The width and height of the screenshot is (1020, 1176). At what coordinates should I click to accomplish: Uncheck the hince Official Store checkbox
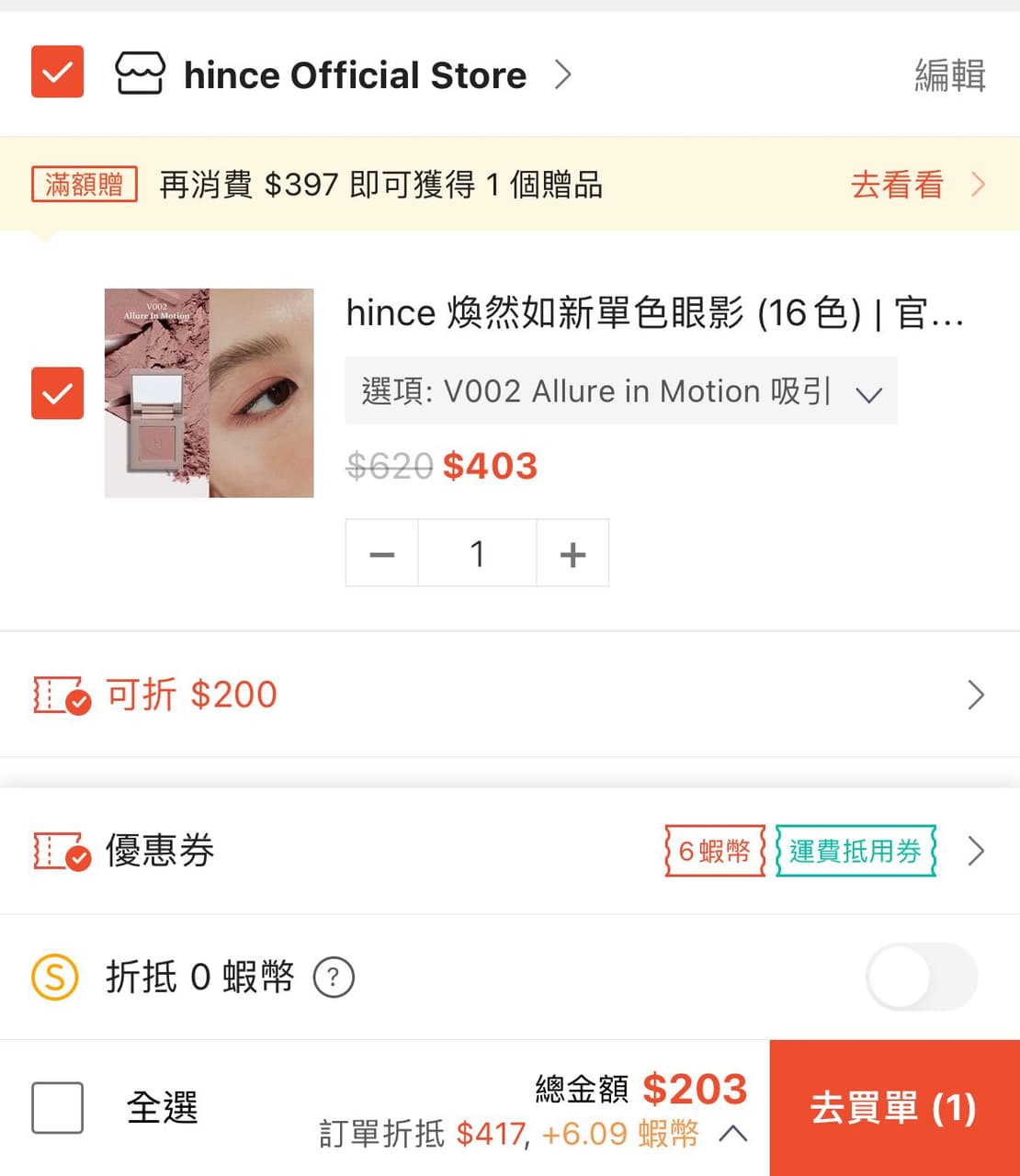pyautogui.click(x=57, y=72)
